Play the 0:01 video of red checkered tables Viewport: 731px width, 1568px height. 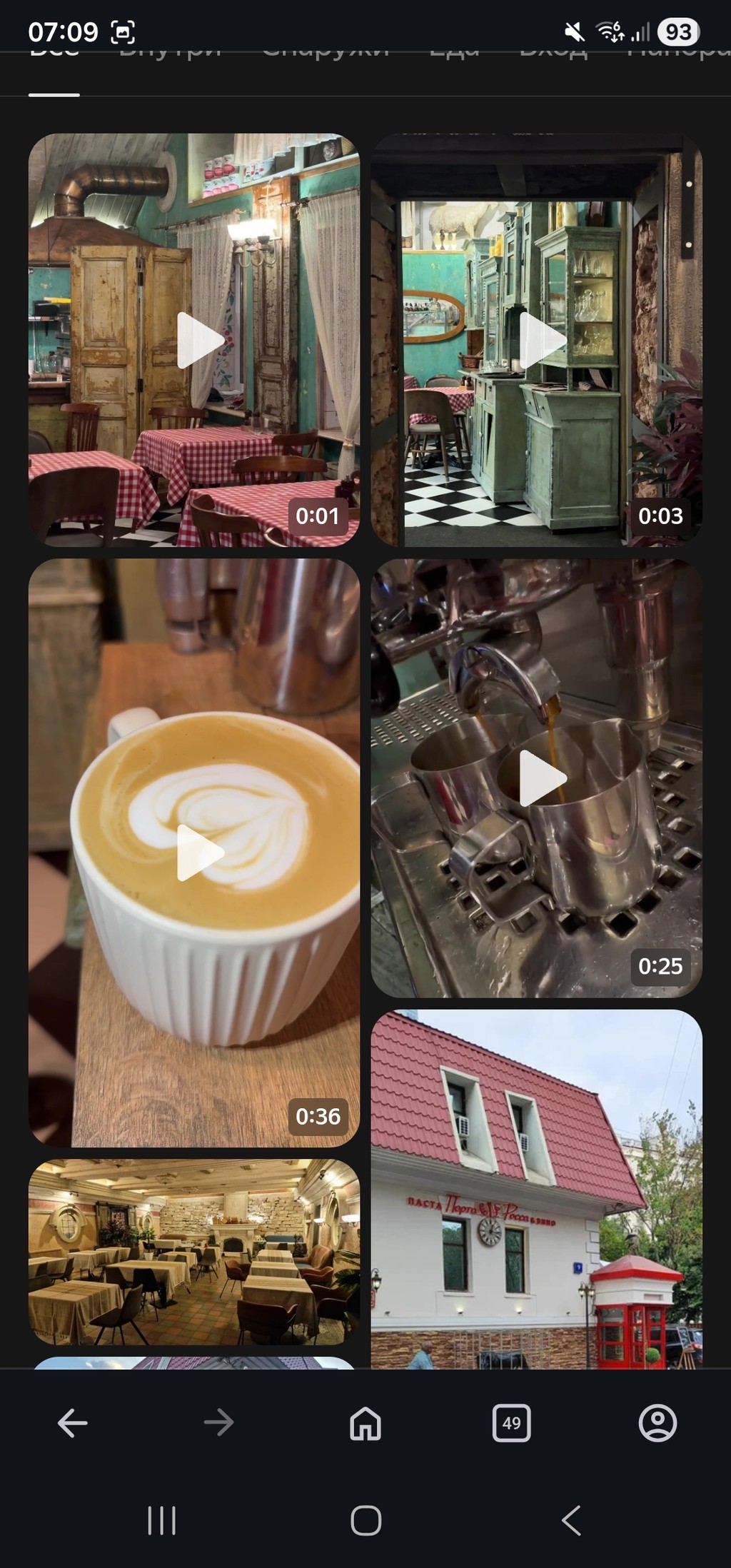tap(194, 341)
